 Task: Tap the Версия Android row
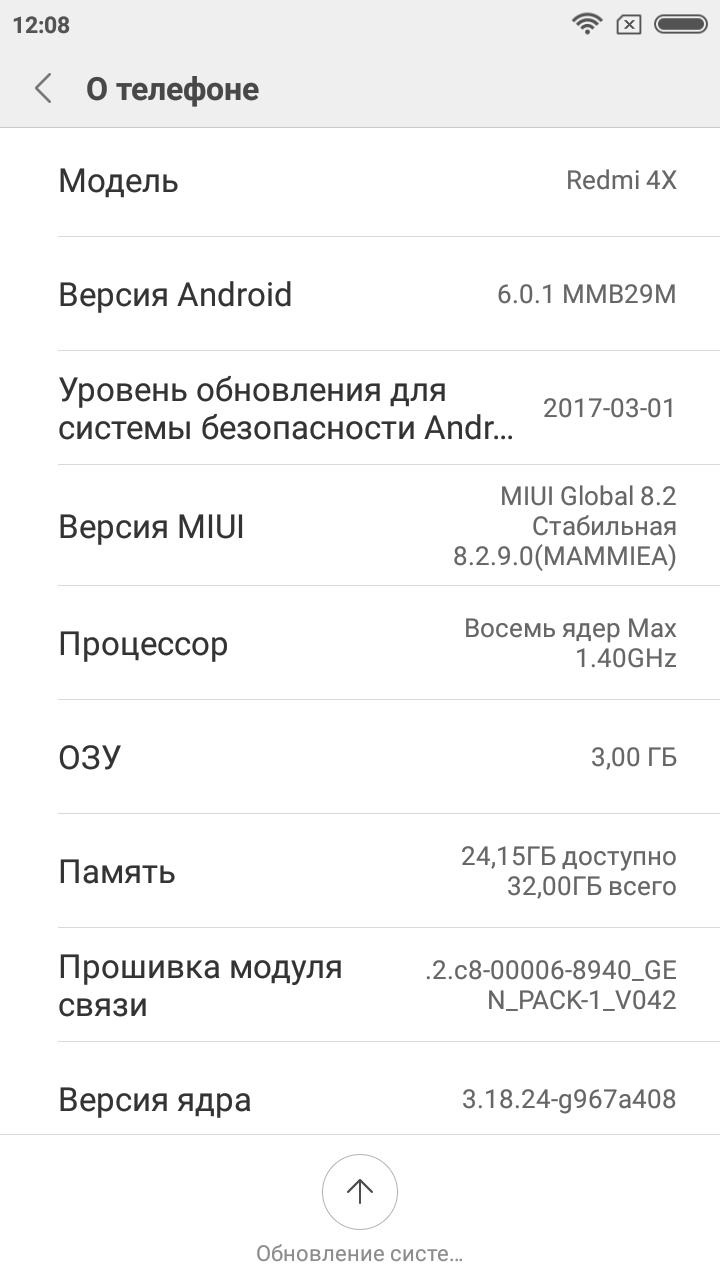tap(360, 294)
